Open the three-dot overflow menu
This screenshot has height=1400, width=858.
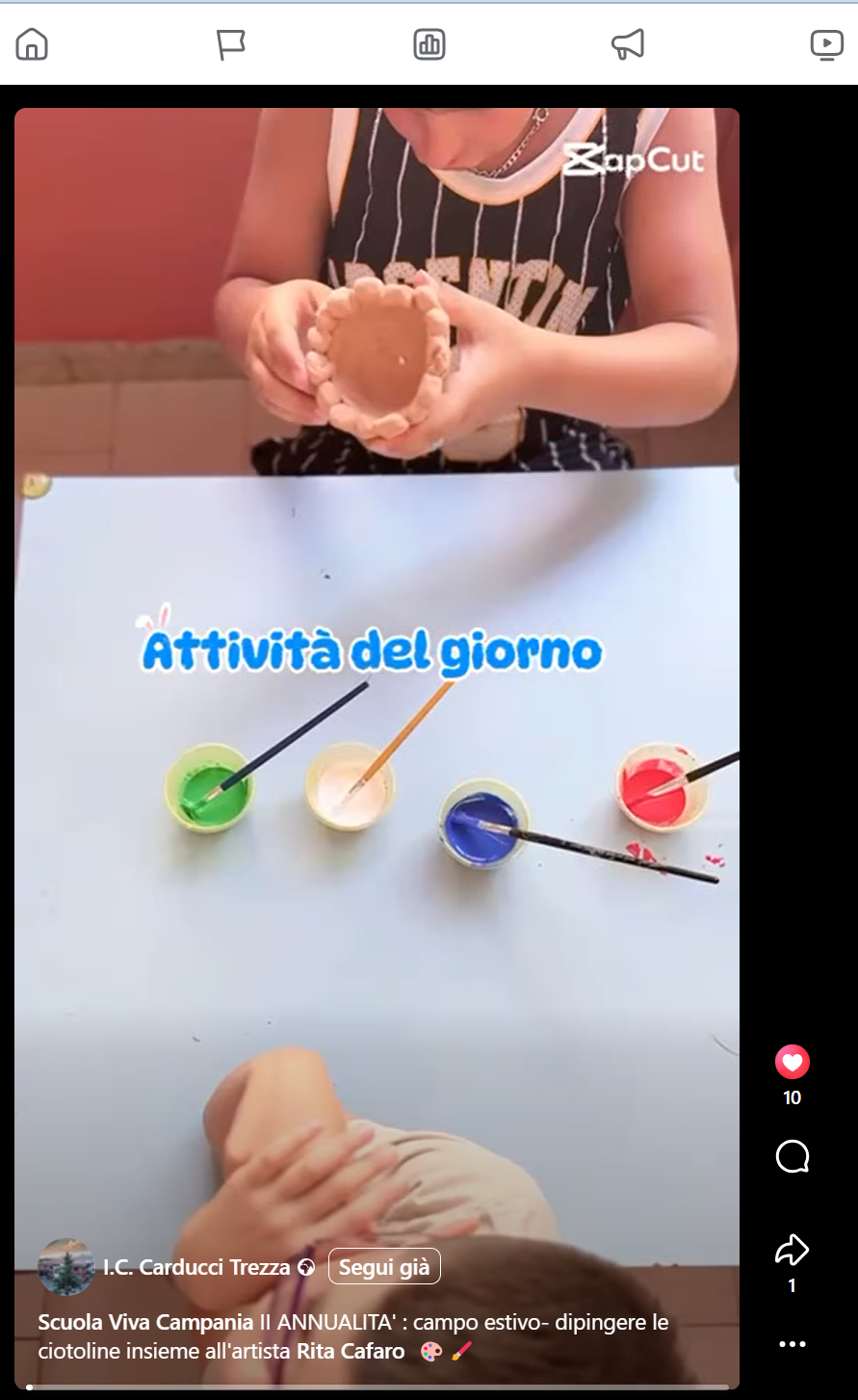(x=792, y=1344)
